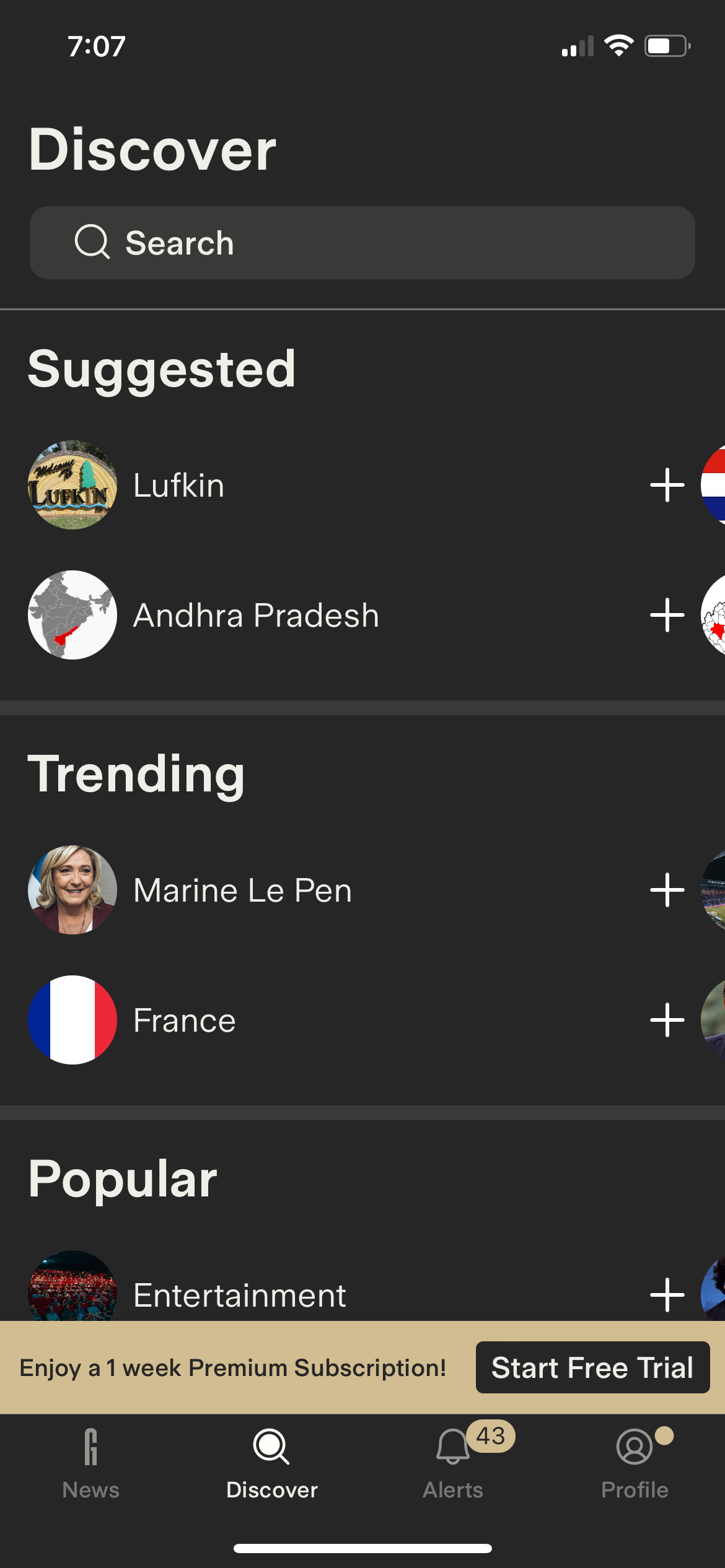Follow Lufkin with the plus button
Image resolution: width=725 pixels, height=1568 pixels.
click(x=667, y=486)
